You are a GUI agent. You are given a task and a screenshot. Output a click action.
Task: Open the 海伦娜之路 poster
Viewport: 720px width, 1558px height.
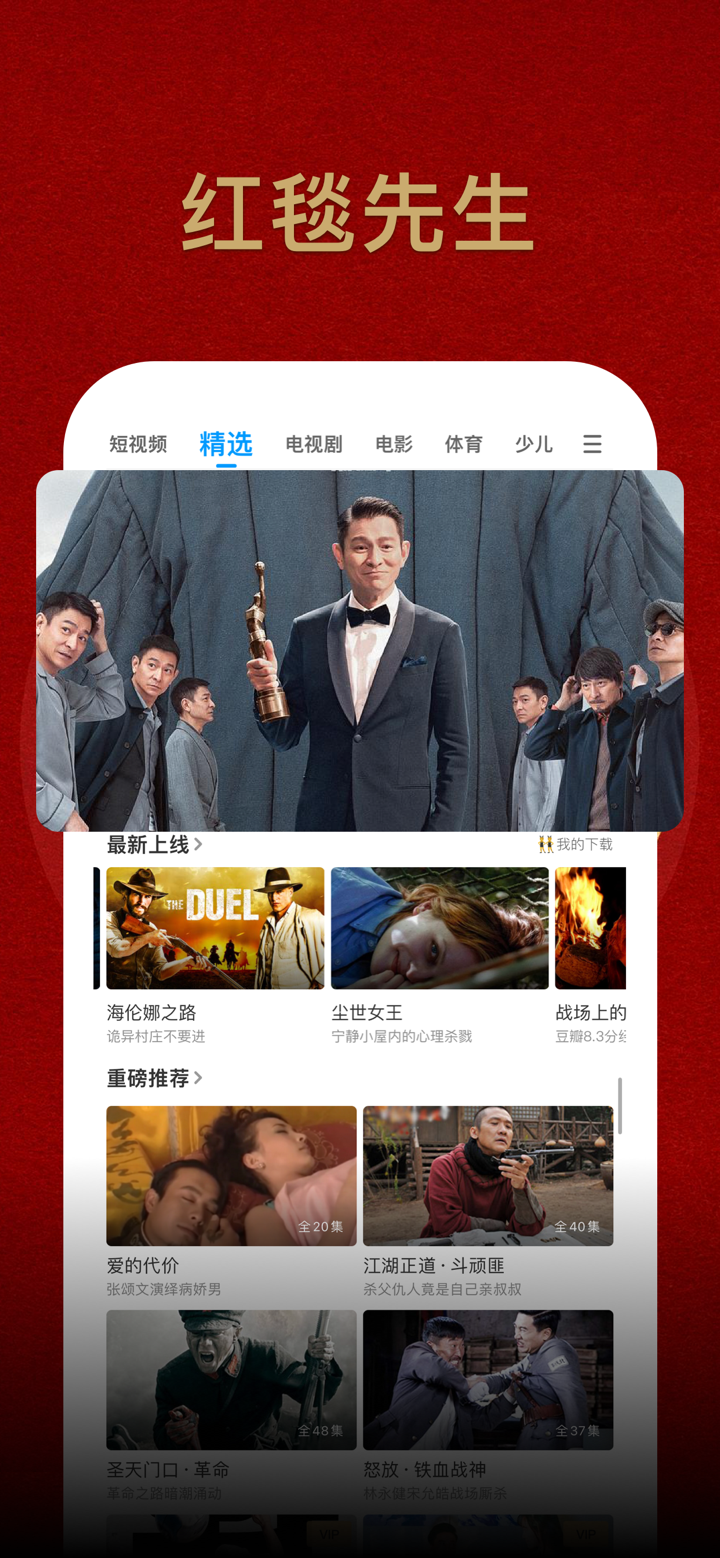215,927
